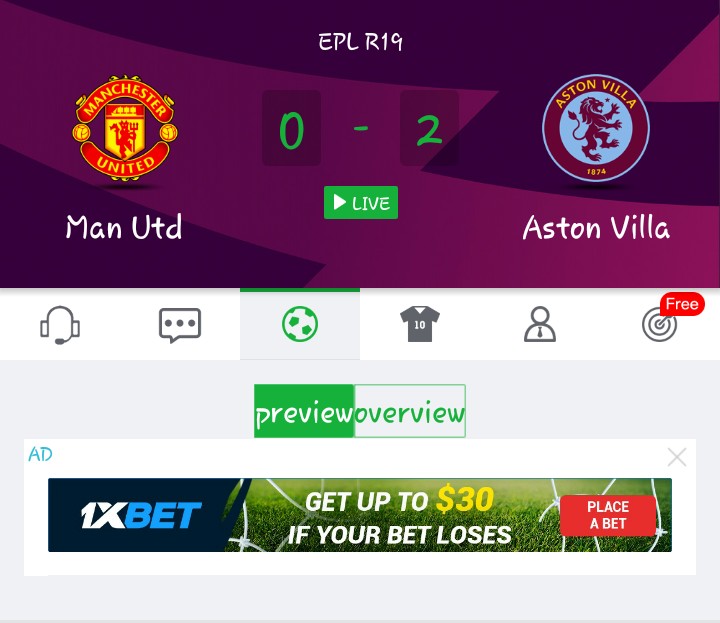Open the lineups jersey tab
This screenshot has width=720, height=623.
click(x=420, y=325)
